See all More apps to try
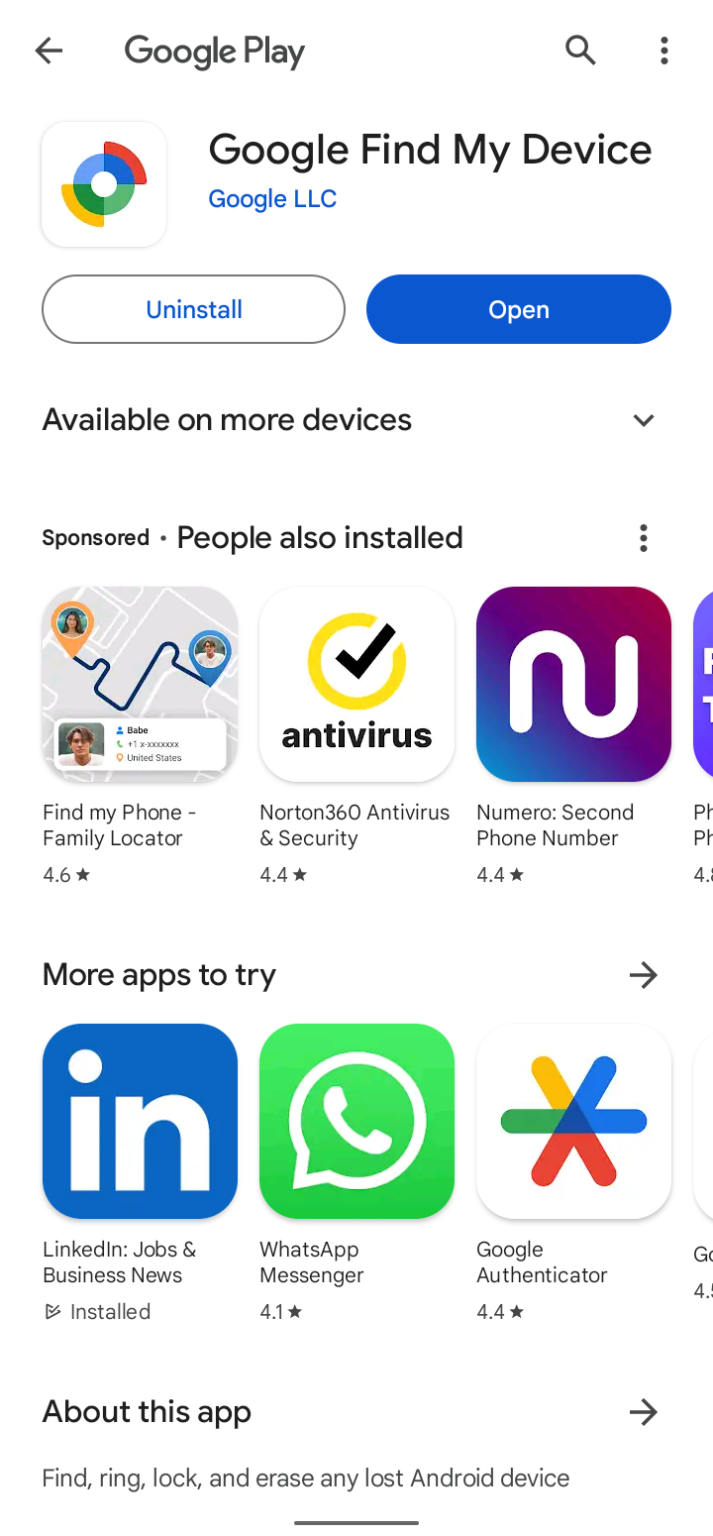 pos(643,975)
